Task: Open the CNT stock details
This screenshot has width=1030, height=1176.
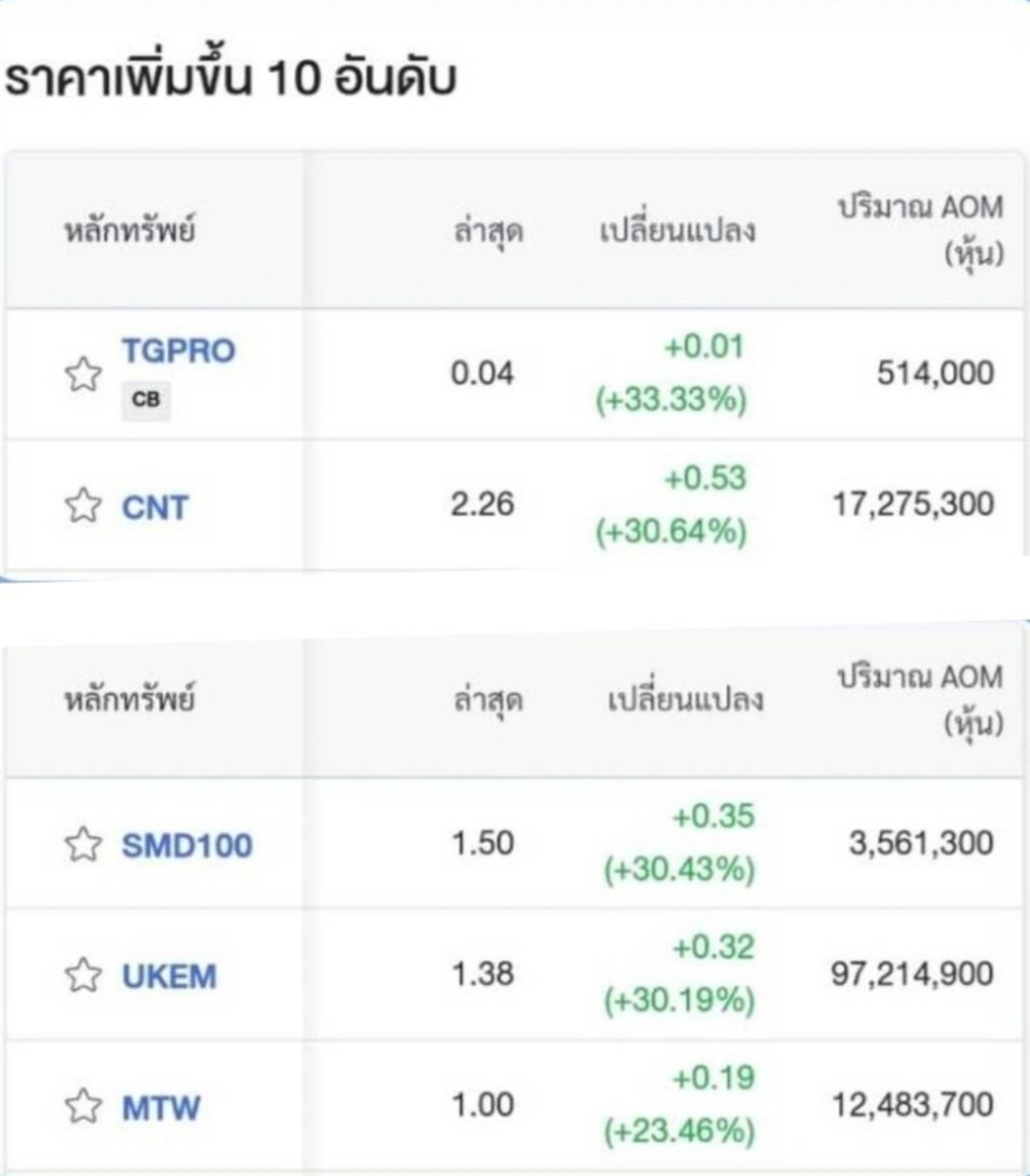Action: tap(155, 508)
